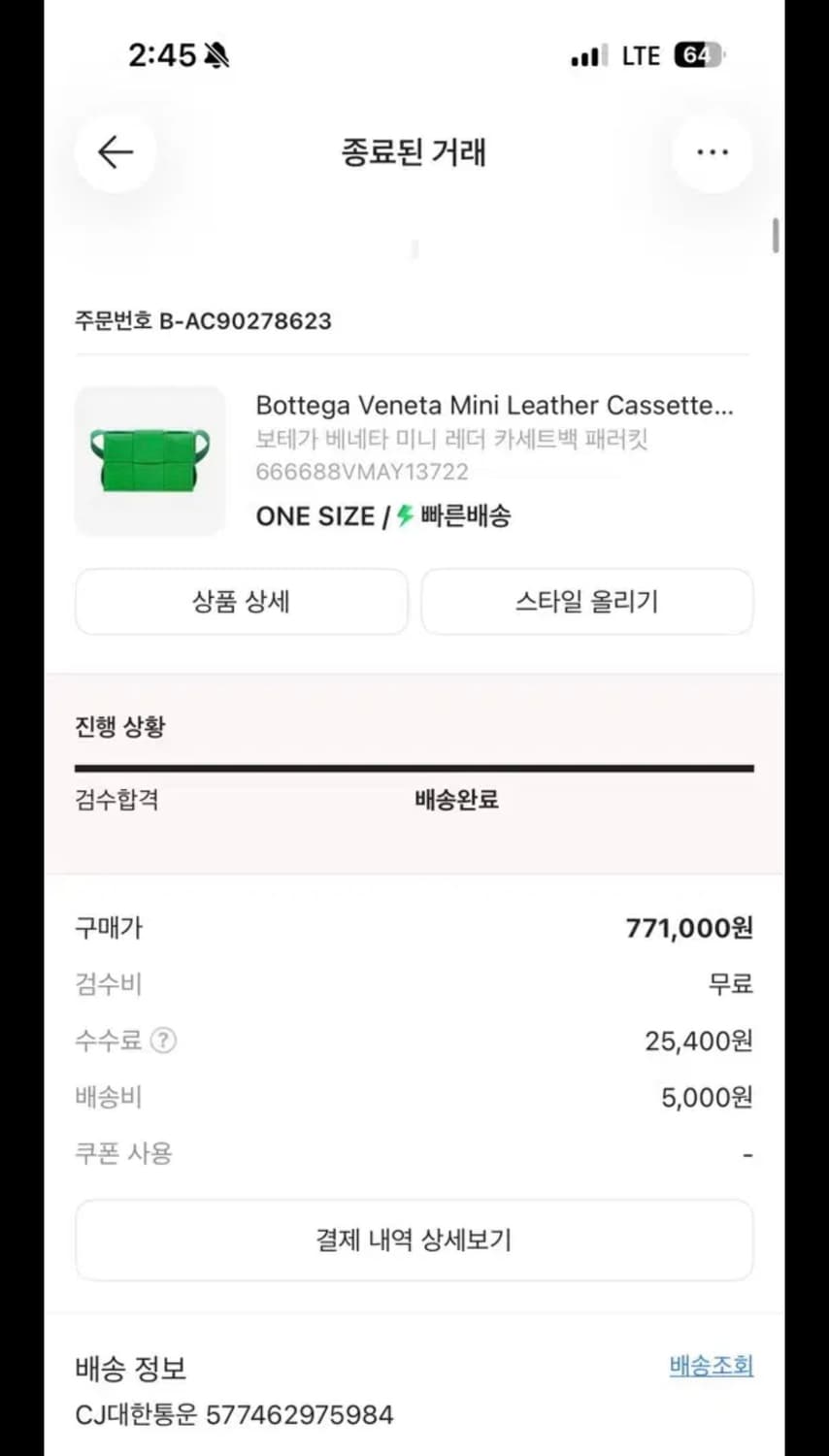Open the fee explanation question mark icon

pos(164,1040)
